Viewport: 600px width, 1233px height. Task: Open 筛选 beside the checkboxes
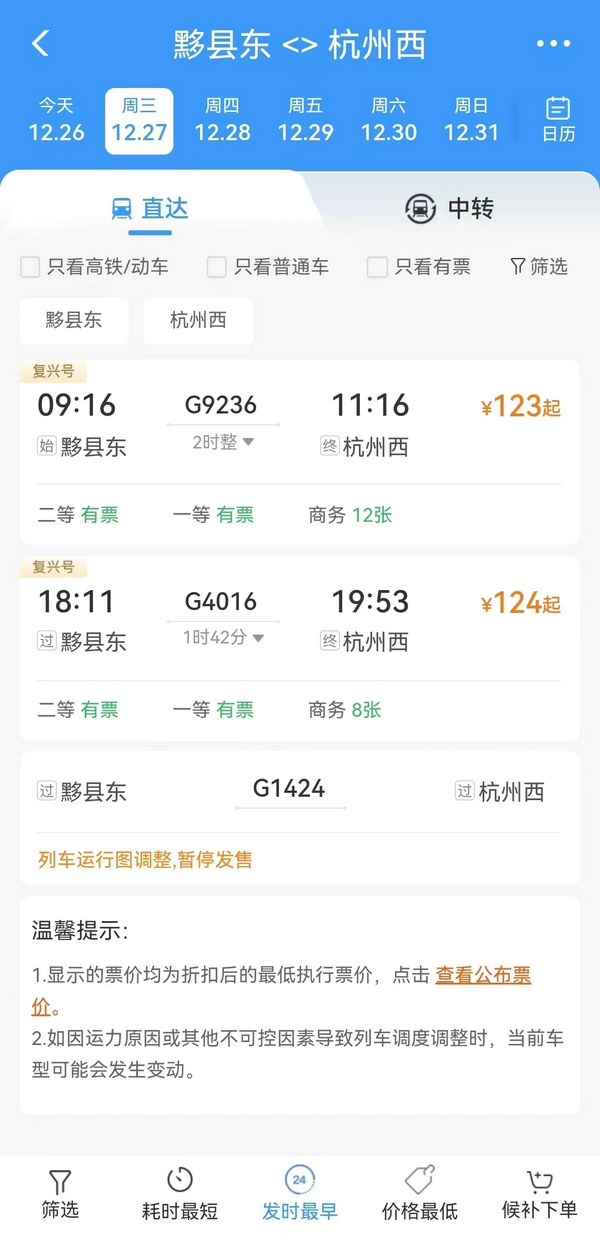(x=538, y=266)
